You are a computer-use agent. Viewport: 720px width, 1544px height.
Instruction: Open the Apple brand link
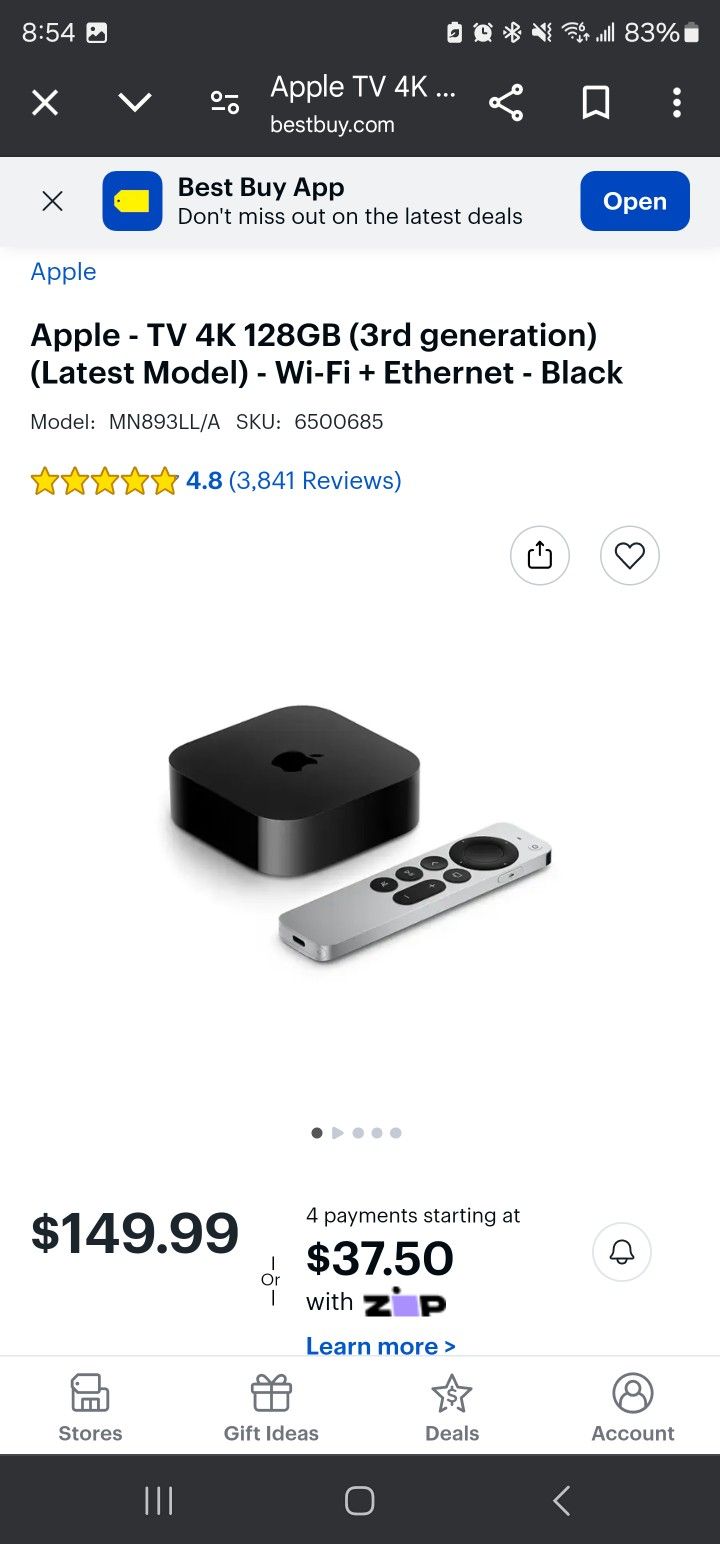[x=63, y=272]
